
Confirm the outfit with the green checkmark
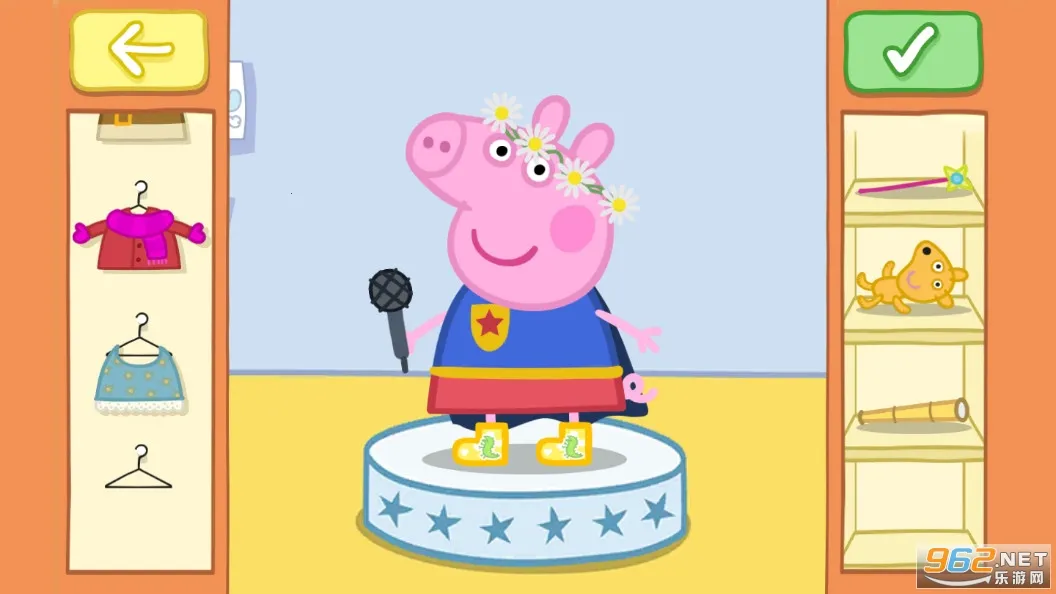pos(912,50)
